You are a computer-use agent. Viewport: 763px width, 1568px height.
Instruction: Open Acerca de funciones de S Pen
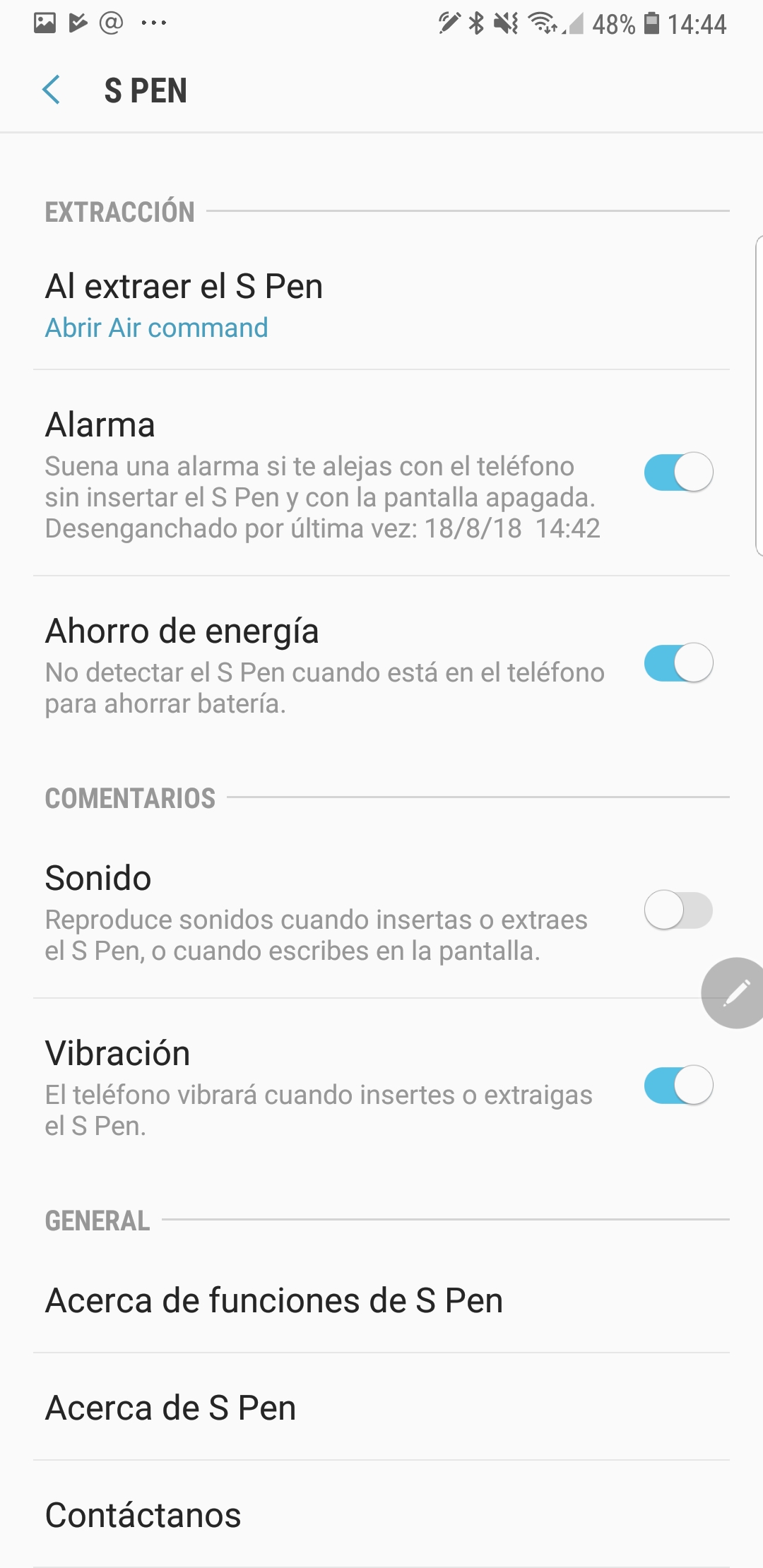(381, 1300)
